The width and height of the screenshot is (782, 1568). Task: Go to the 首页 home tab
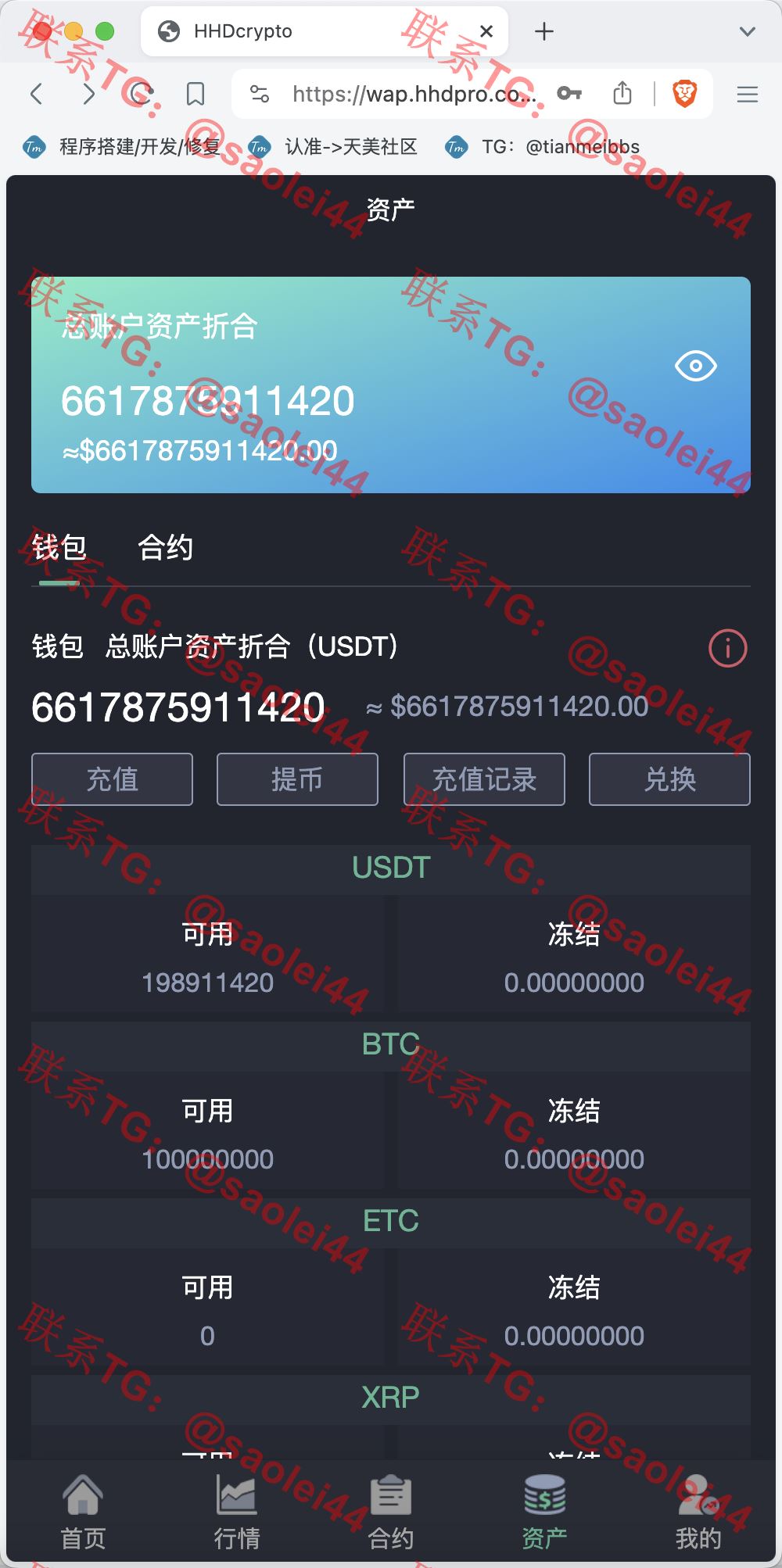click(83, 1512)
